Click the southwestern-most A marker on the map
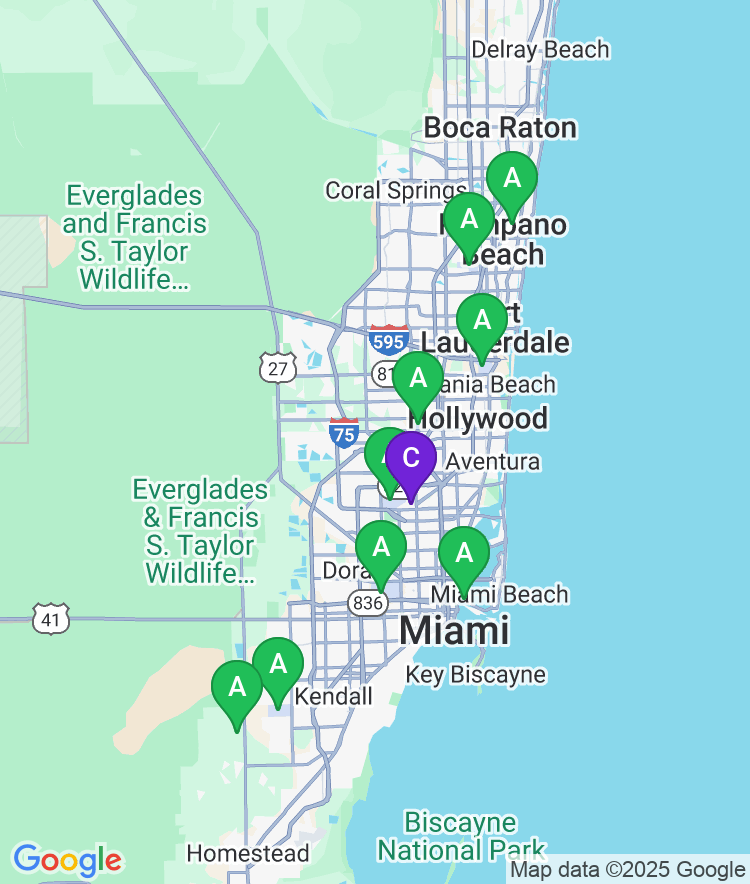The image size is (750, 884). click(x=237, y=689)
